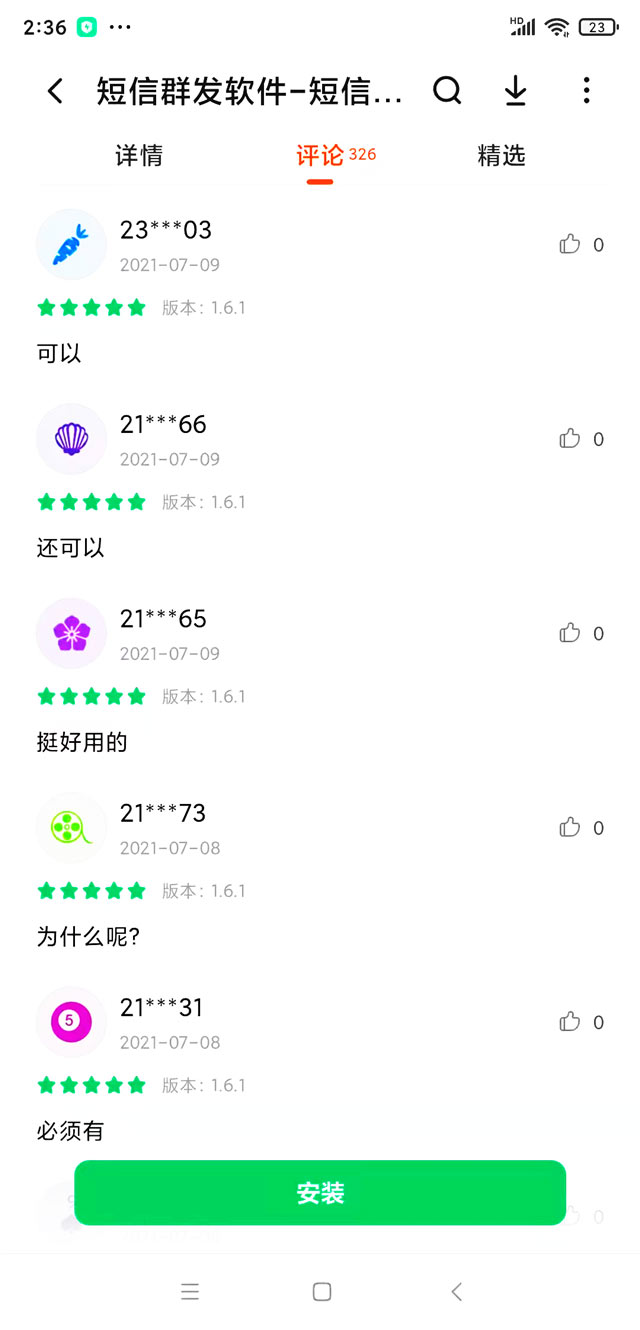Like the review by 21***31
This screenshot has width=640, height=1330.
tap(570, 1021)
